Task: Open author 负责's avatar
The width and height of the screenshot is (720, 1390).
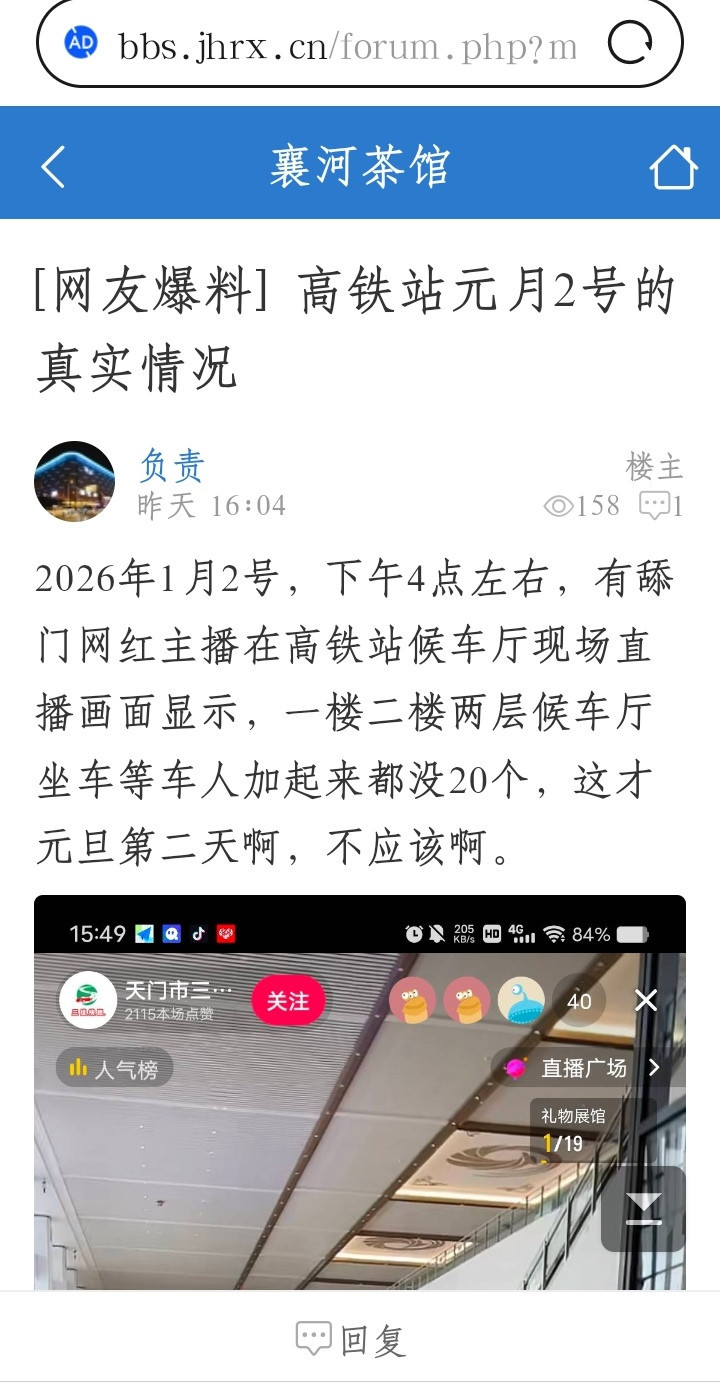Action: pyautogui.click(x=75, y=481)
